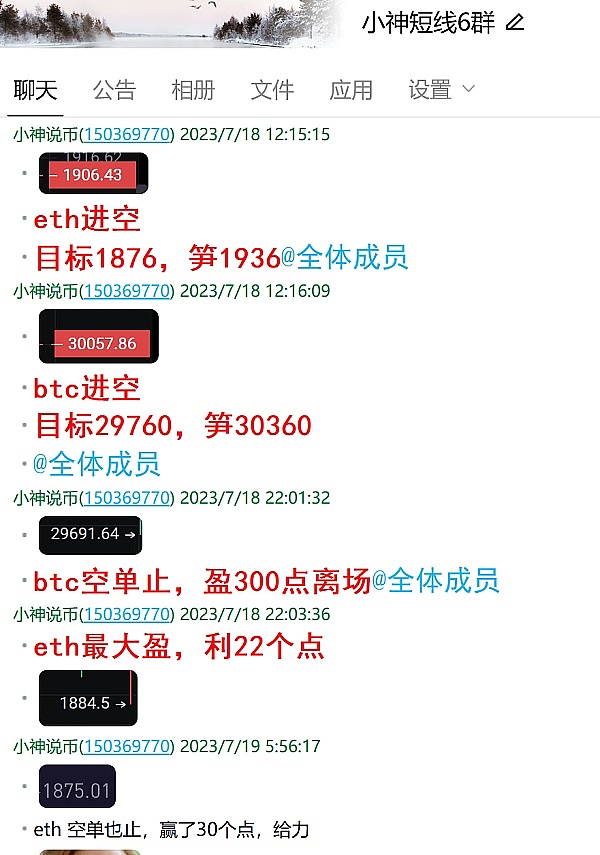
Task: Expand the 设置 dropdown
Action: (x=441, y=90)
